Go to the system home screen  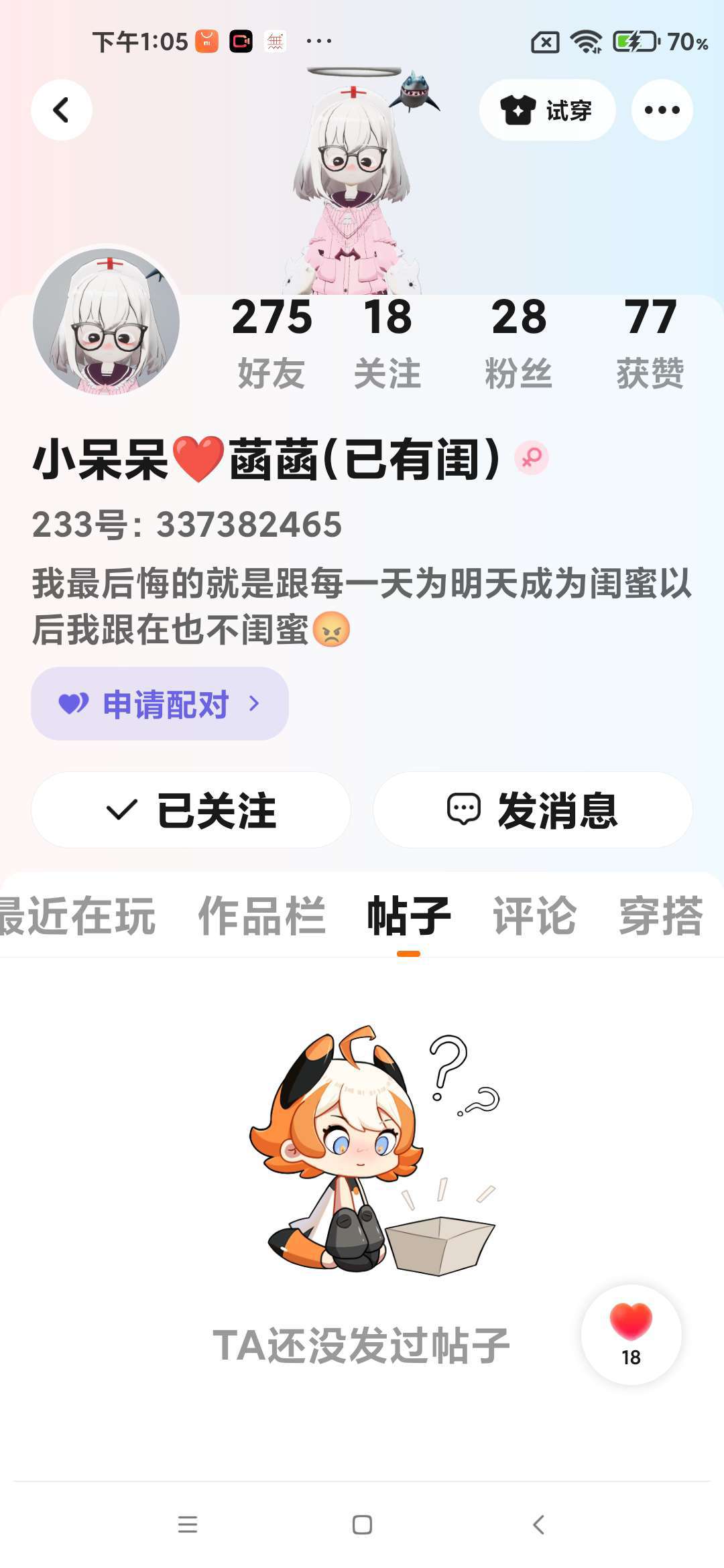click(362, 1524)
